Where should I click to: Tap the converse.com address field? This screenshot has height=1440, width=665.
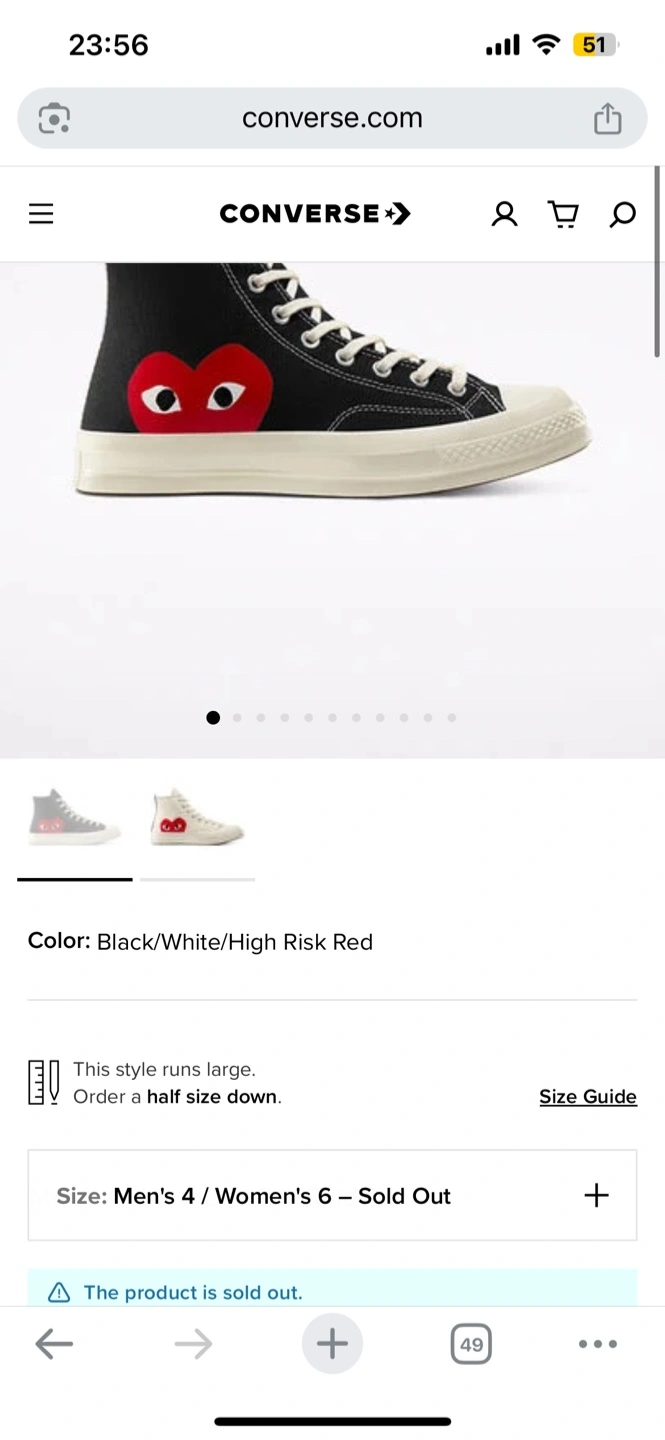332,119
